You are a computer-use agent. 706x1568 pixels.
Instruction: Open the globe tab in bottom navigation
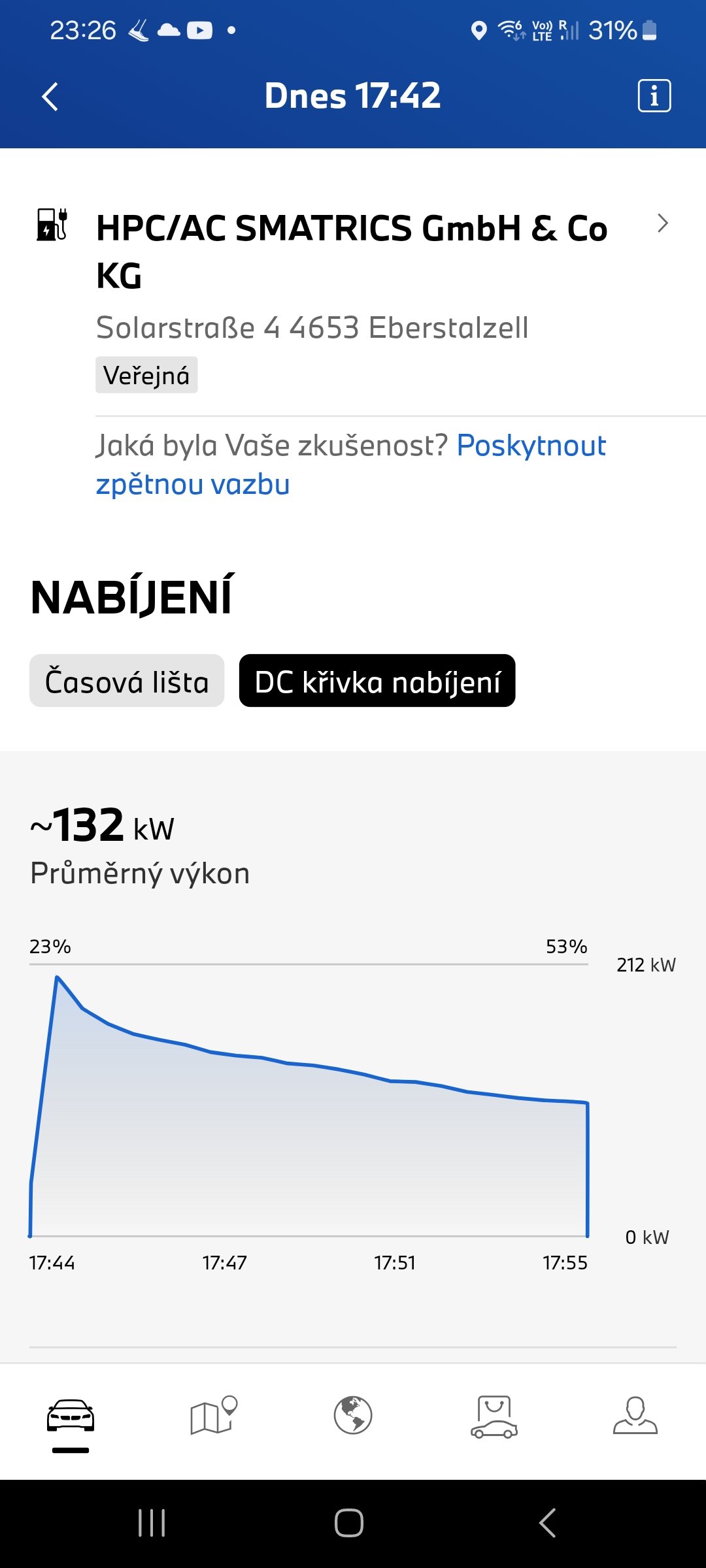point(353,1416)
